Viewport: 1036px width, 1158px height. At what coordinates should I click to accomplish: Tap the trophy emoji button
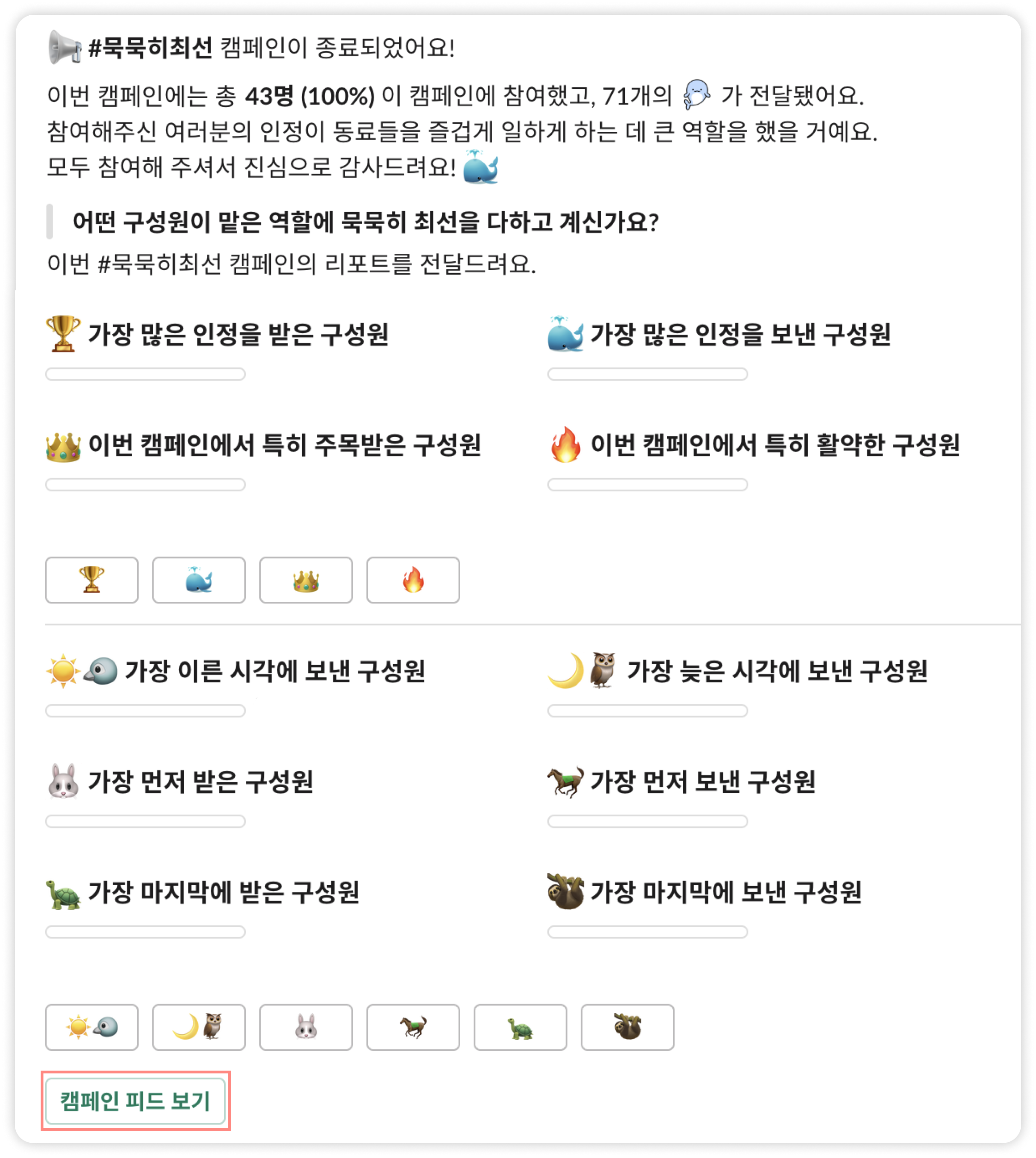pos(91,580)
